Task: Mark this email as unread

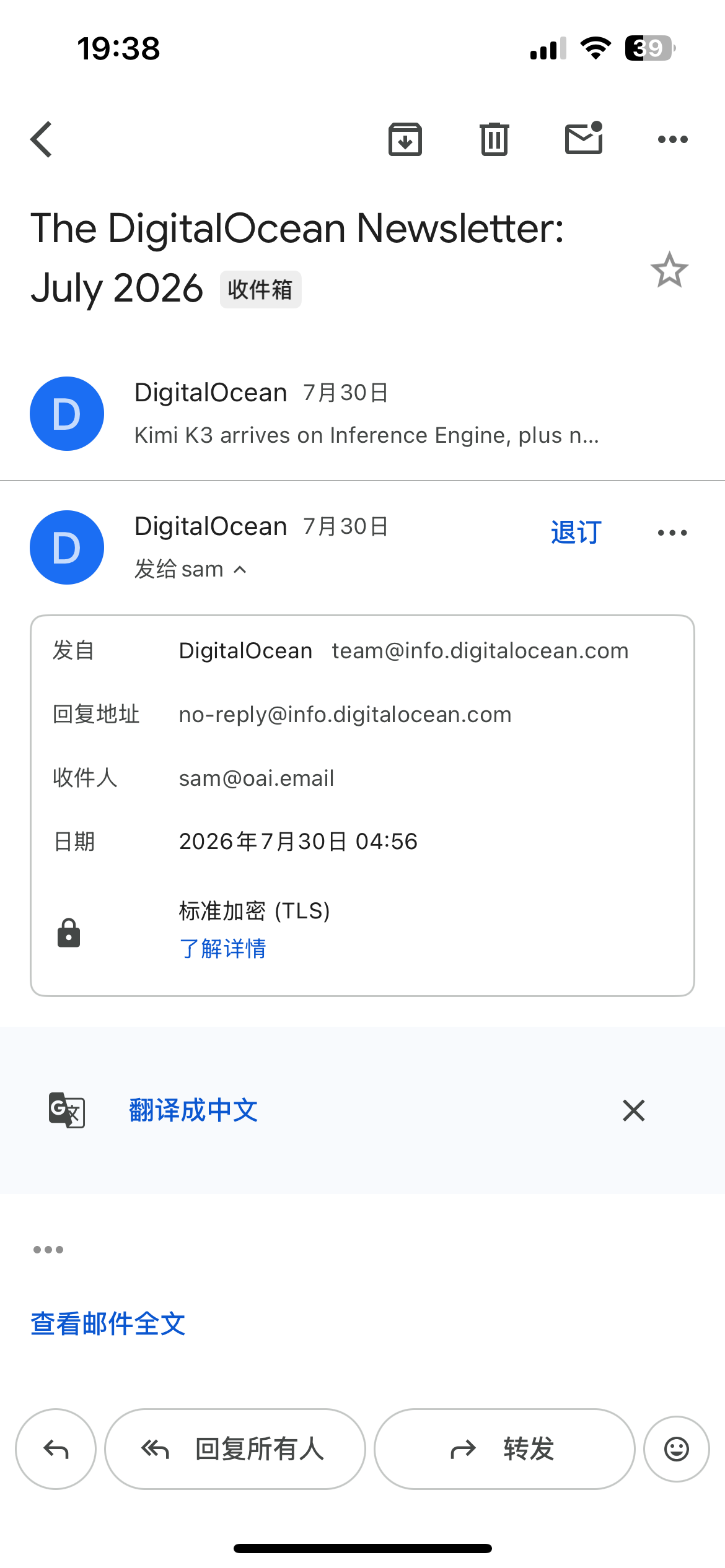Action: [x=584, y=137]
